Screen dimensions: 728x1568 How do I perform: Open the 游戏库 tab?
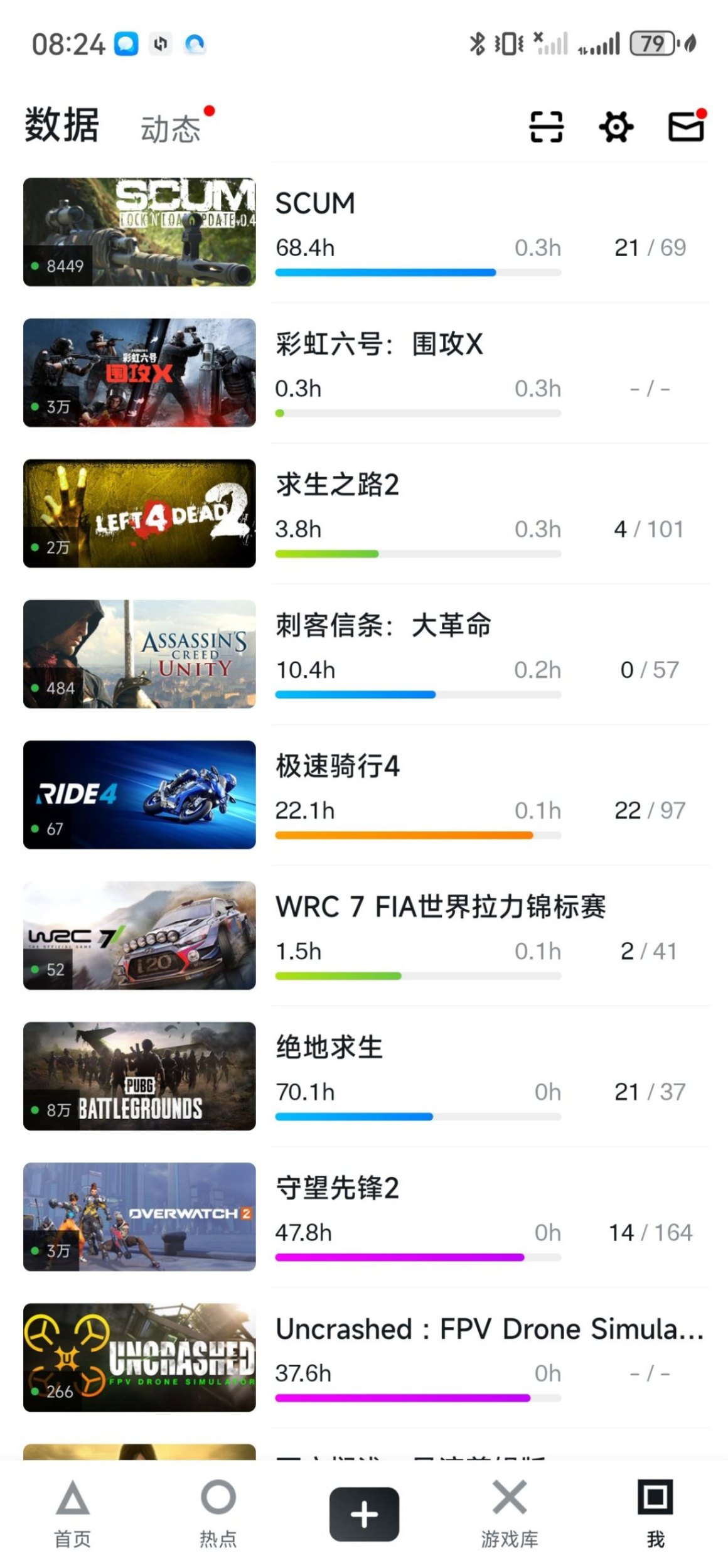tap(510, 1514)
